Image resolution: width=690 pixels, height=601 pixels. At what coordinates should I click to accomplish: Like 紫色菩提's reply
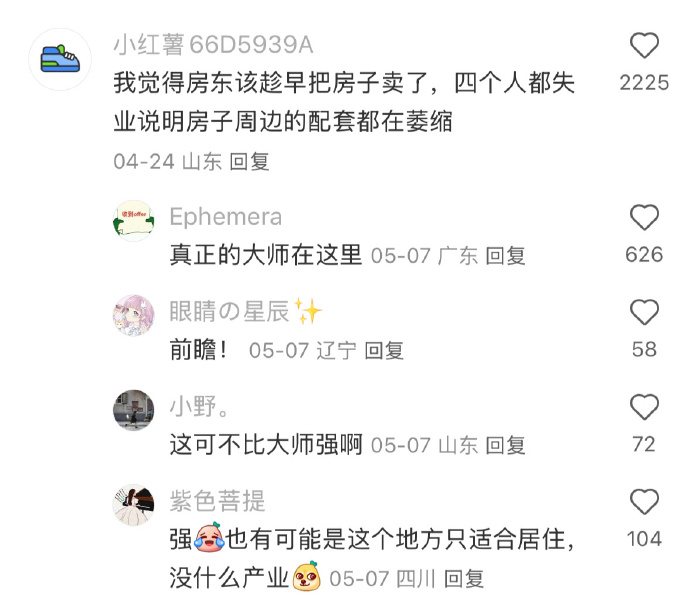click(644, 502)
